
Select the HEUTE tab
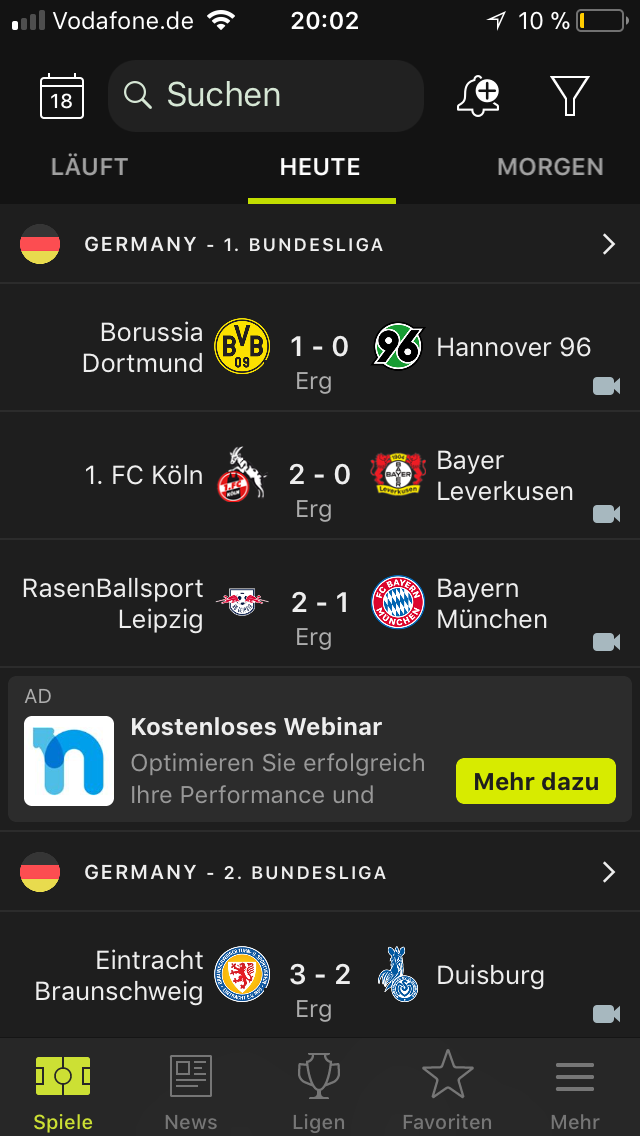pos(320,167)
